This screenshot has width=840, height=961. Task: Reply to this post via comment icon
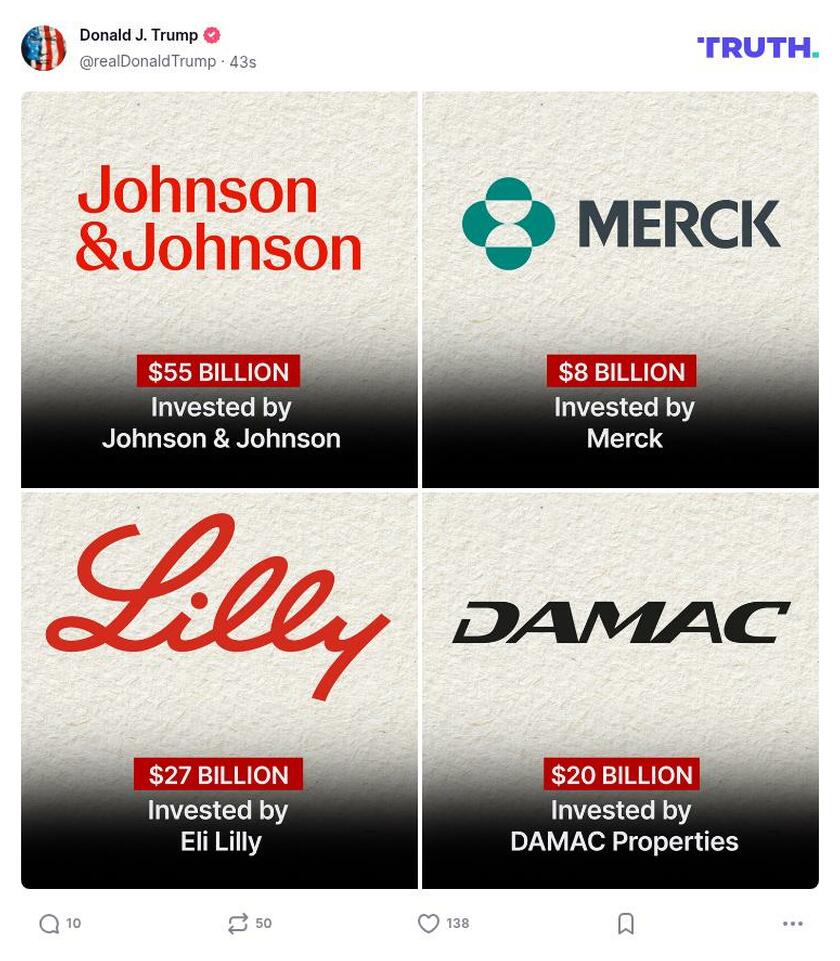click(x=49, y=924)
